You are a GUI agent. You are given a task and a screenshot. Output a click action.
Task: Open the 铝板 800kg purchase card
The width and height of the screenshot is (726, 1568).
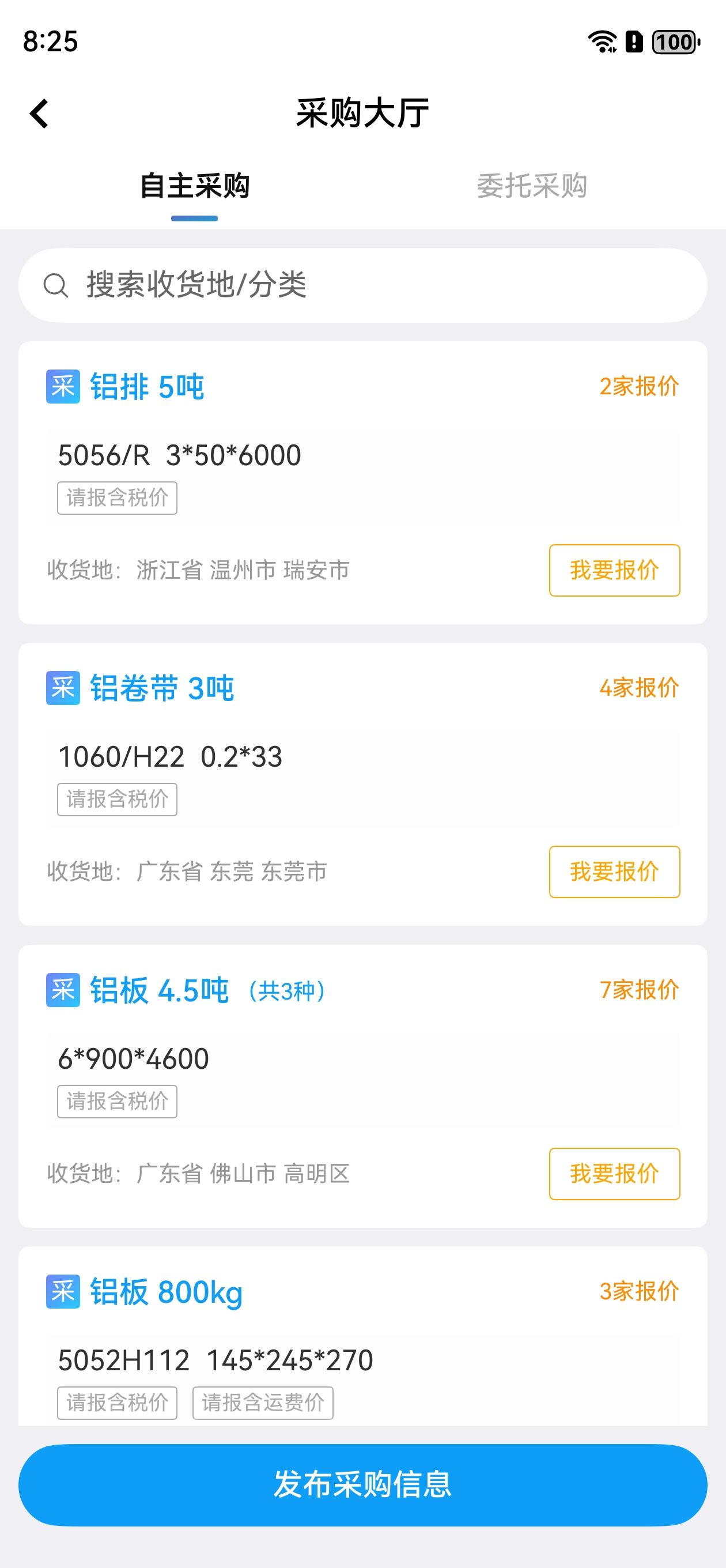tap(362, 1336)
